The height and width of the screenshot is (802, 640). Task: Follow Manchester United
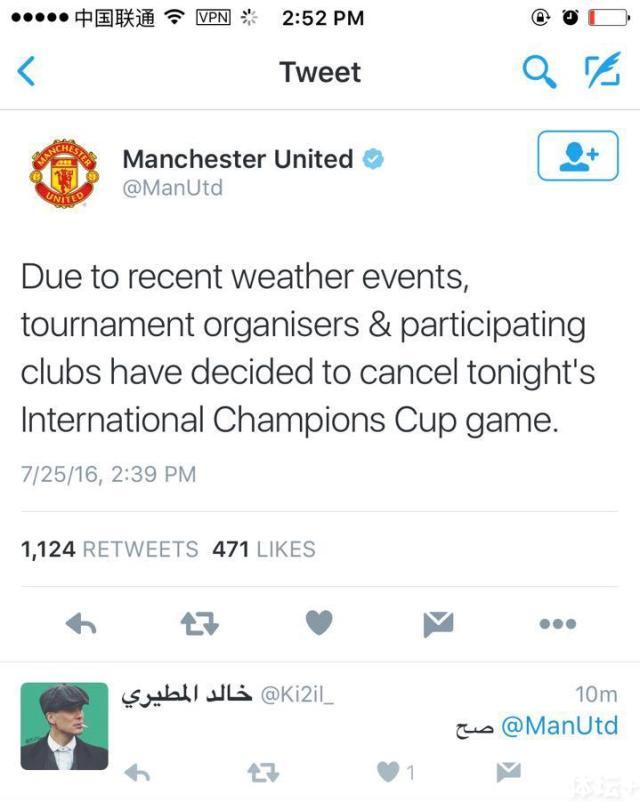(x=577, y=156)
